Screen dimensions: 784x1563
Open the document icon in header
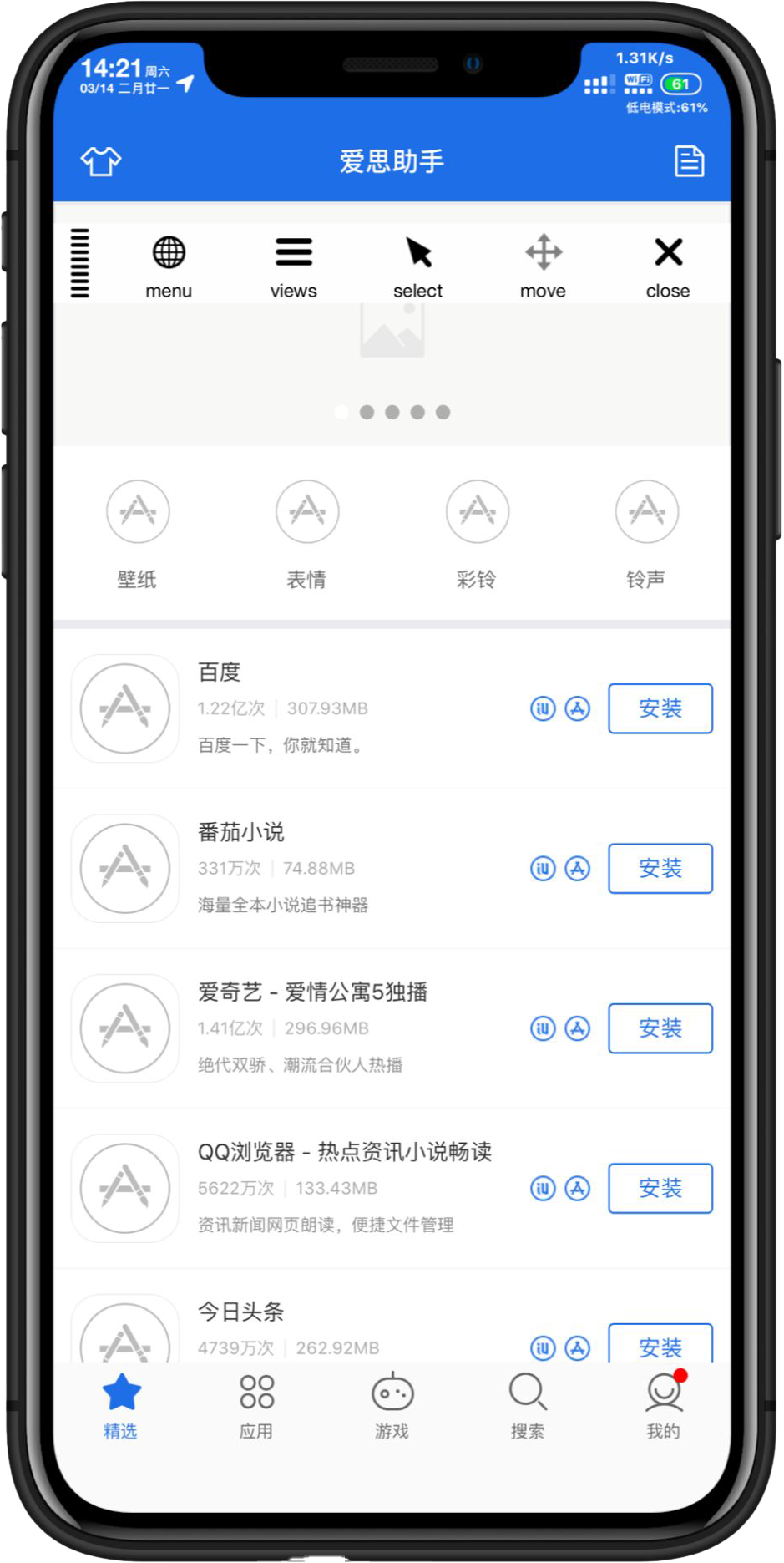click(689, 160)
